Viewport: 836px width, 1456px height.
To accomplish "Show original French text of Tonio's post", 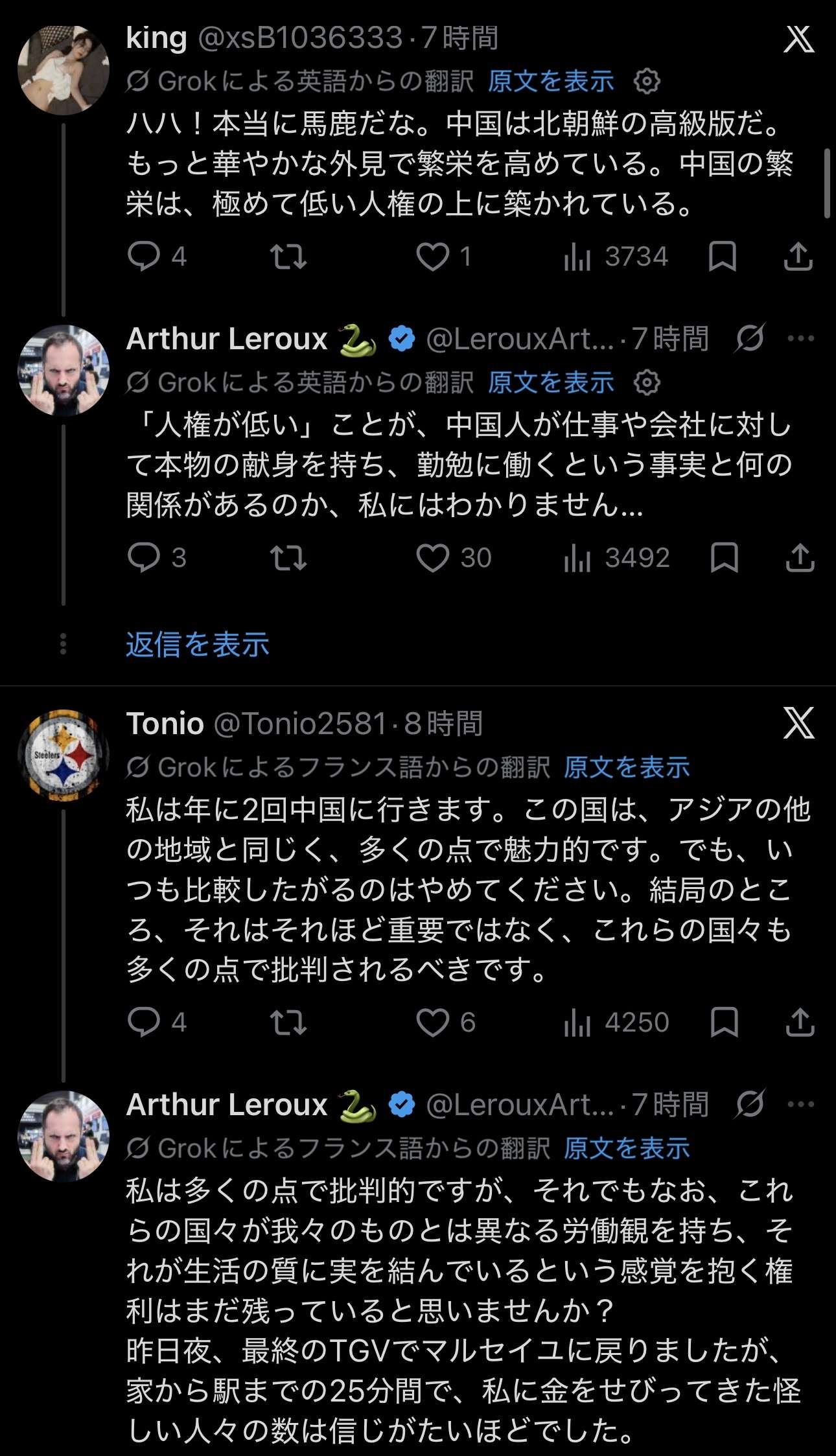I will click(x=627, y=767).
